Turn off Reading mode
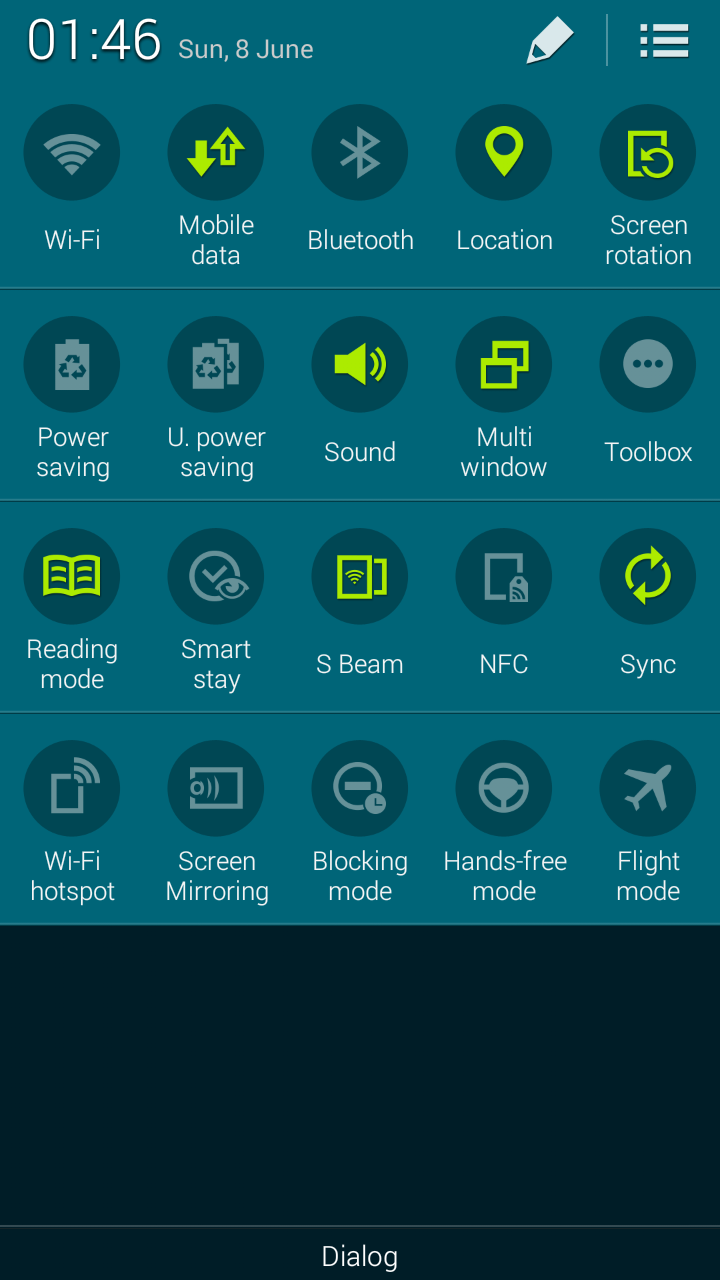Viewport: 720px width, 1280px height. tap(72, 577)
